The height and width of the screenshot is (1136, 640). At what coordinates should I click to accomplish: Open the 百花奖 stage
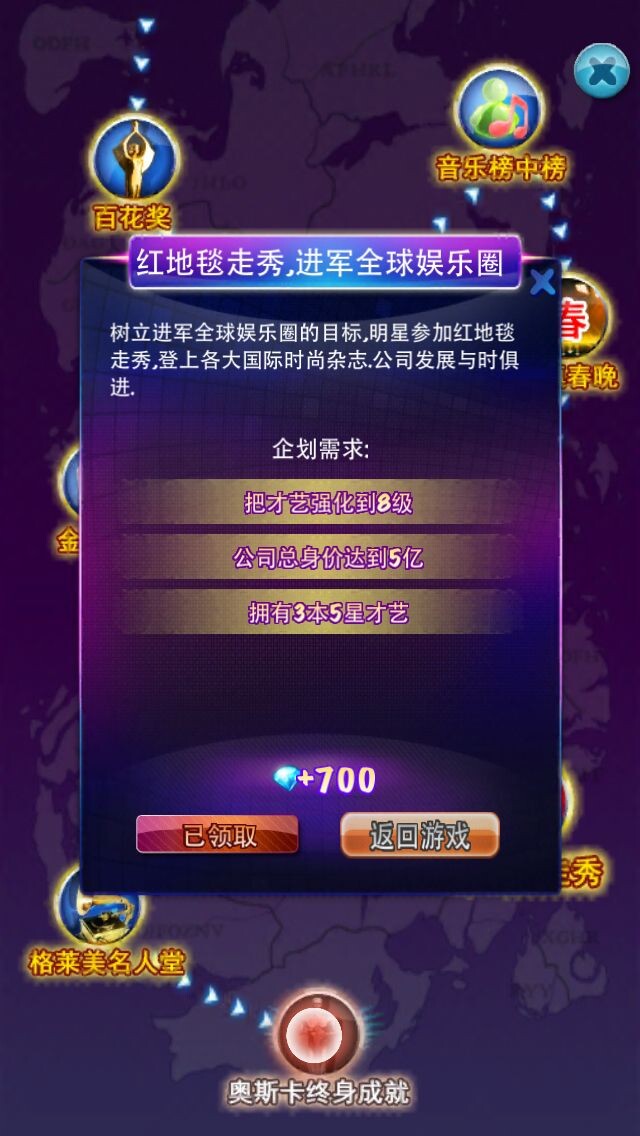coord(135,163)
